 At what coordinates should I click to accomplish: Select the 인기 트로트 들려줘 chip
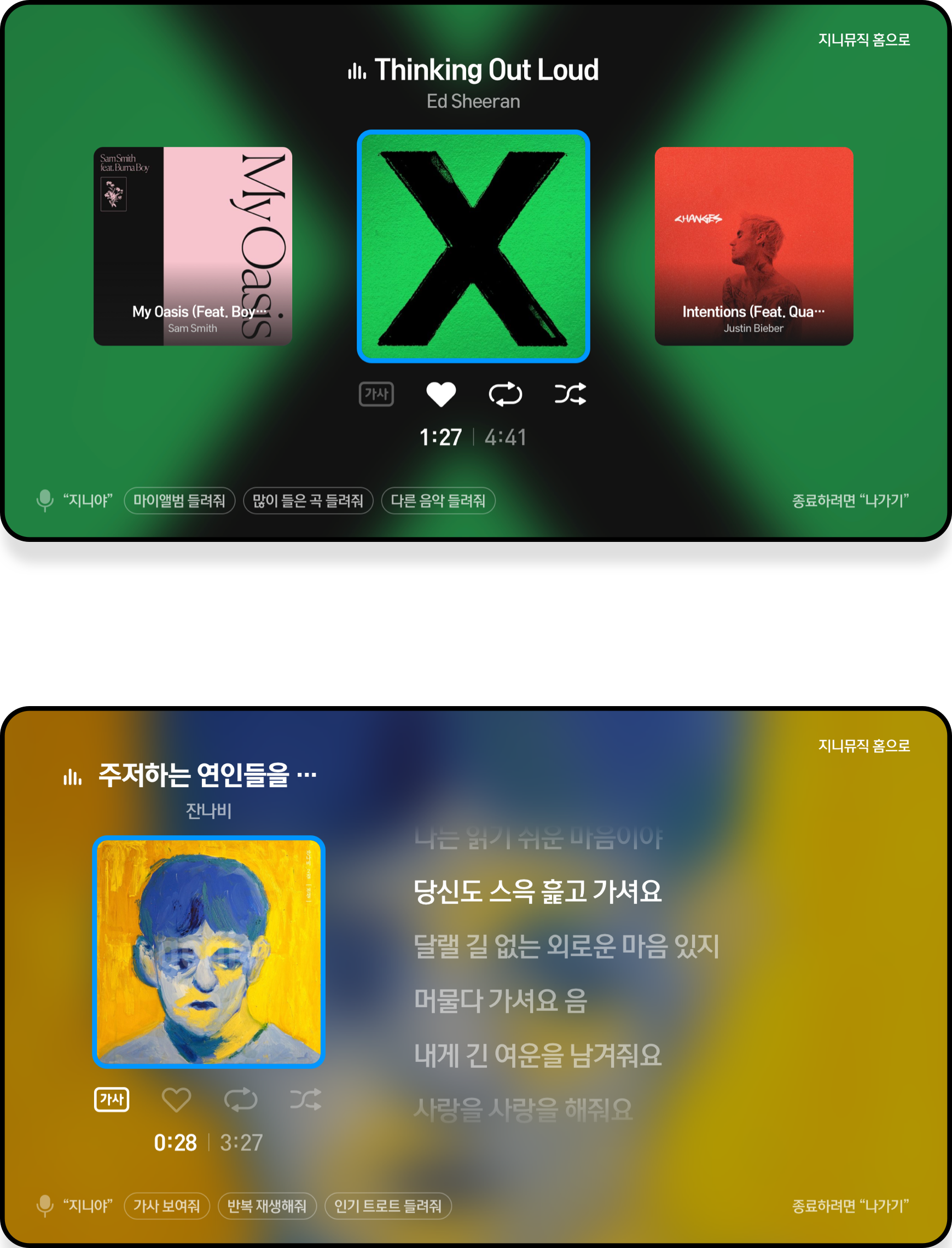(387, 1205)
